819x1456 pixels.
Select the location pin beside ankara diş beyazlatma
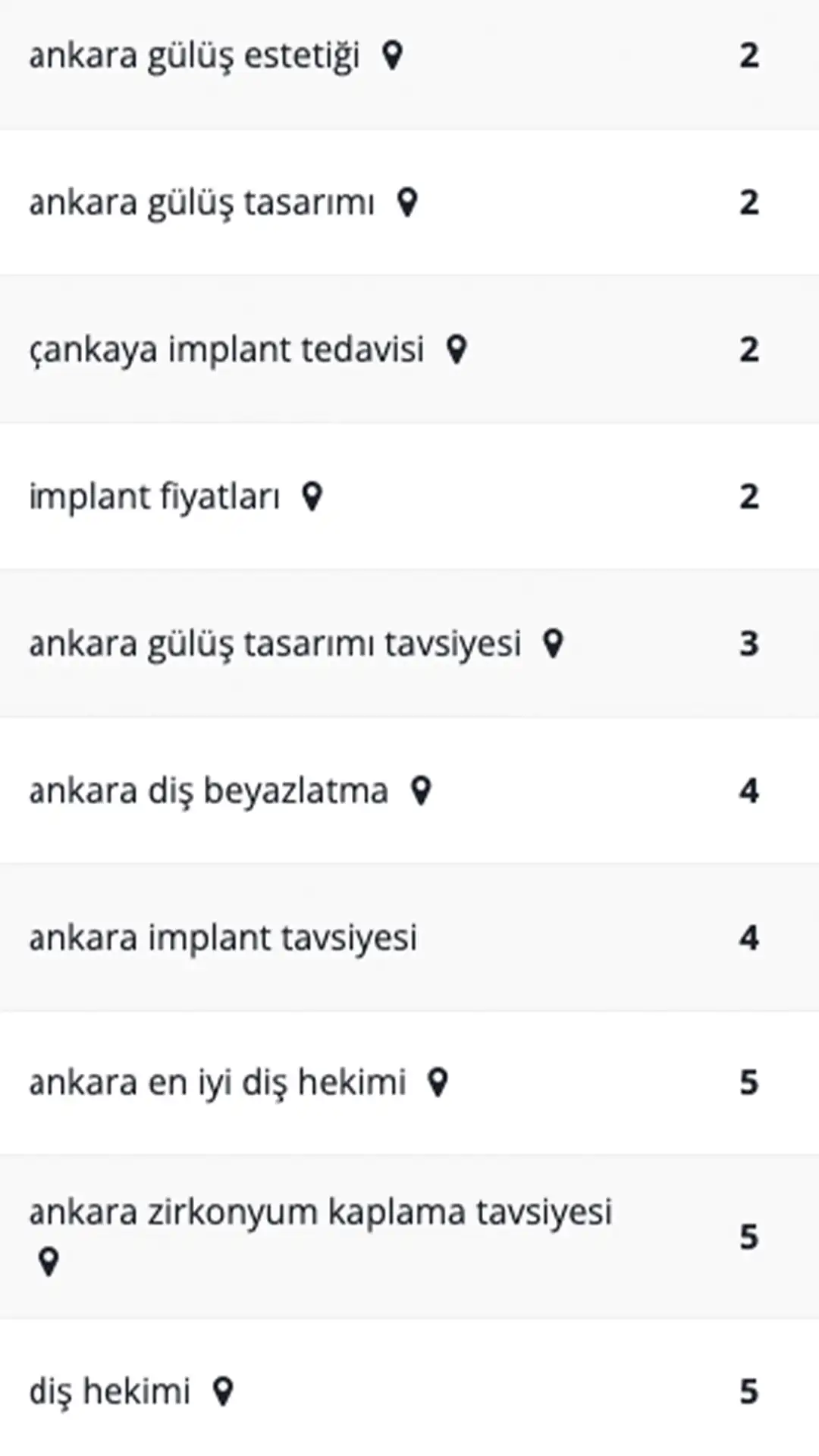(420, 790)
